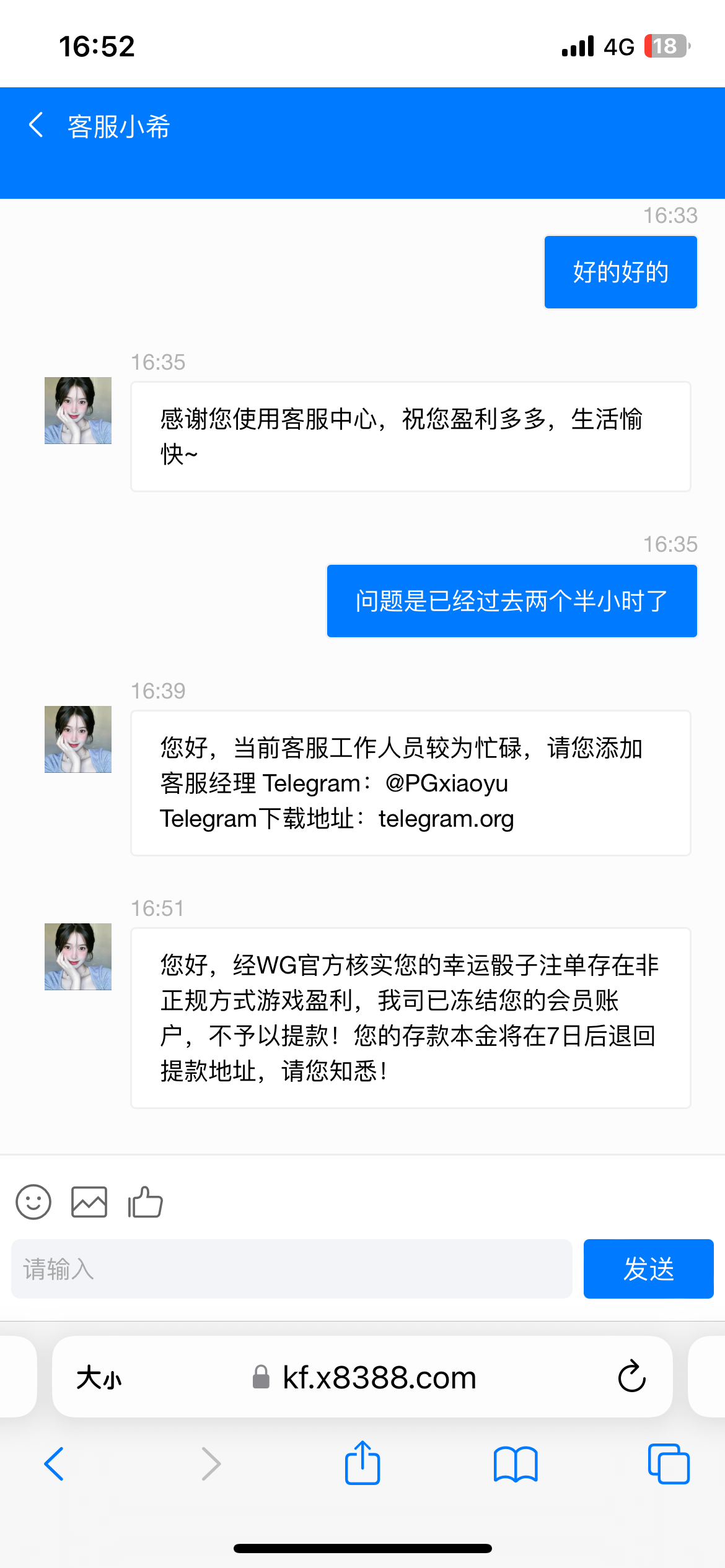The image size is (725, 1568).
Task: Open the emoji picker icon
Action: point(33,1201)
